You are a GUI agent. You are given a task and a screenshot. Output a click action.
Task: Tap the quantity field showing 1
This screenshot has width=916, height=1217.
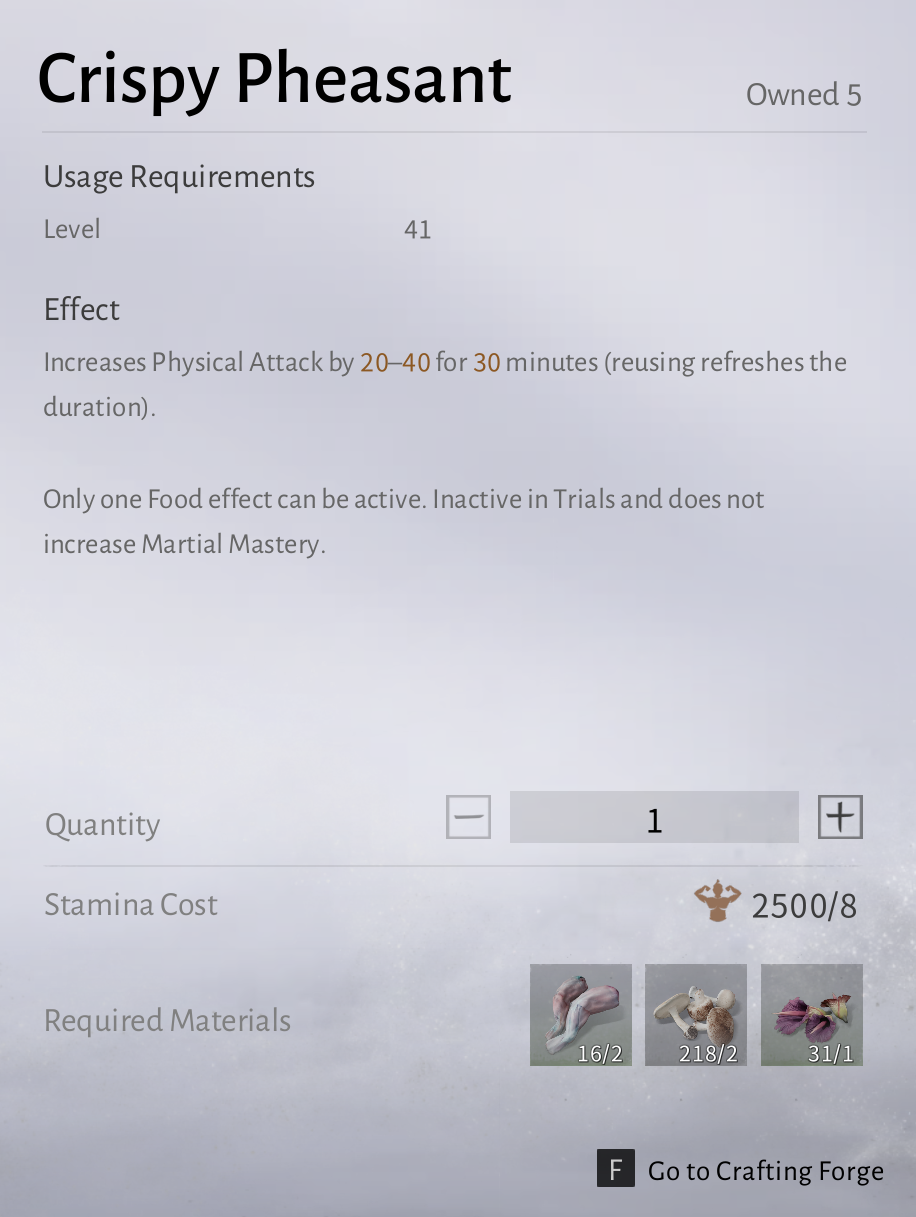tap(654, 817)
